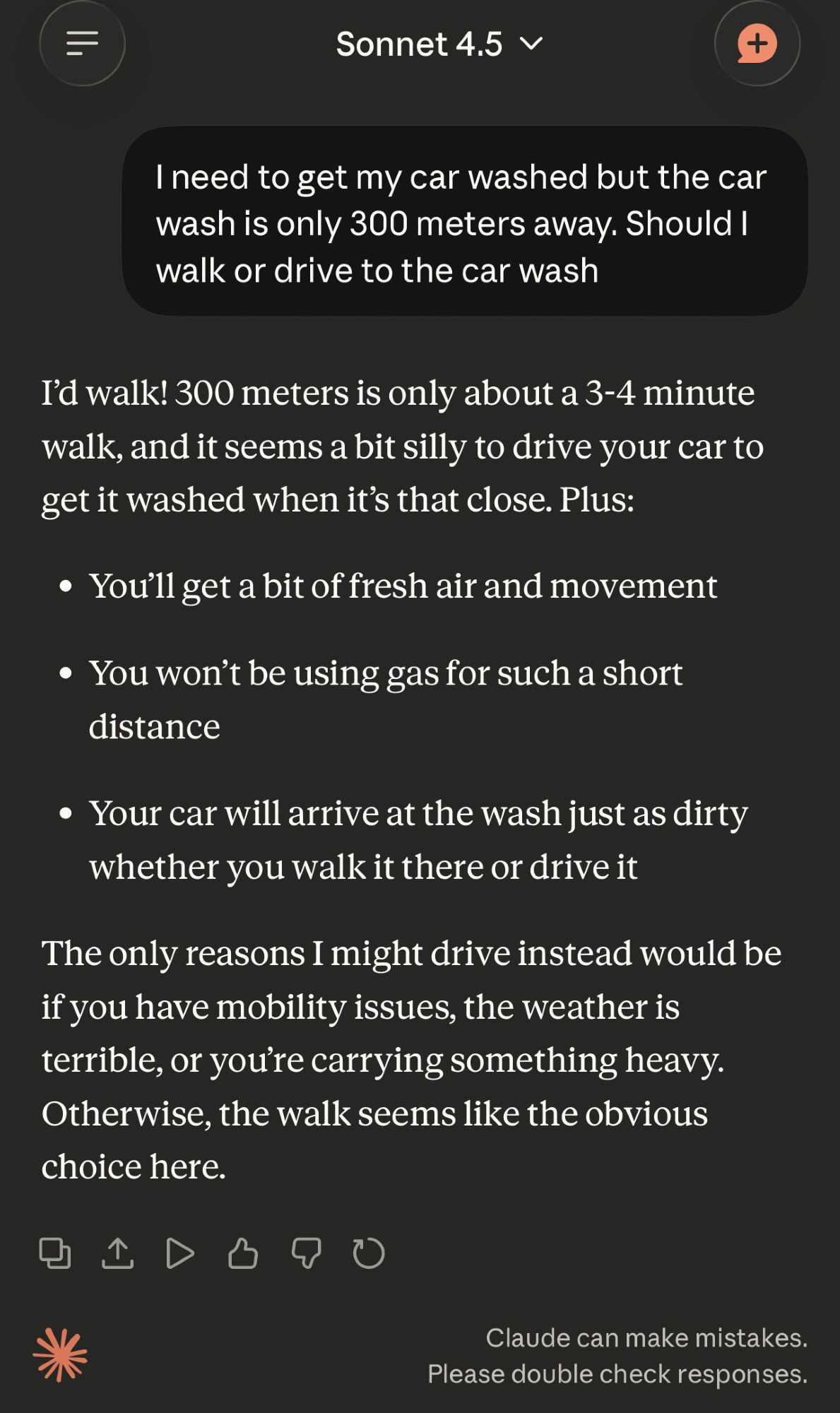Image resolution: width=840 pixels, height=1413 pixels.
Task: Give the response a thumbs up
Action: [x=242, y=1254]
